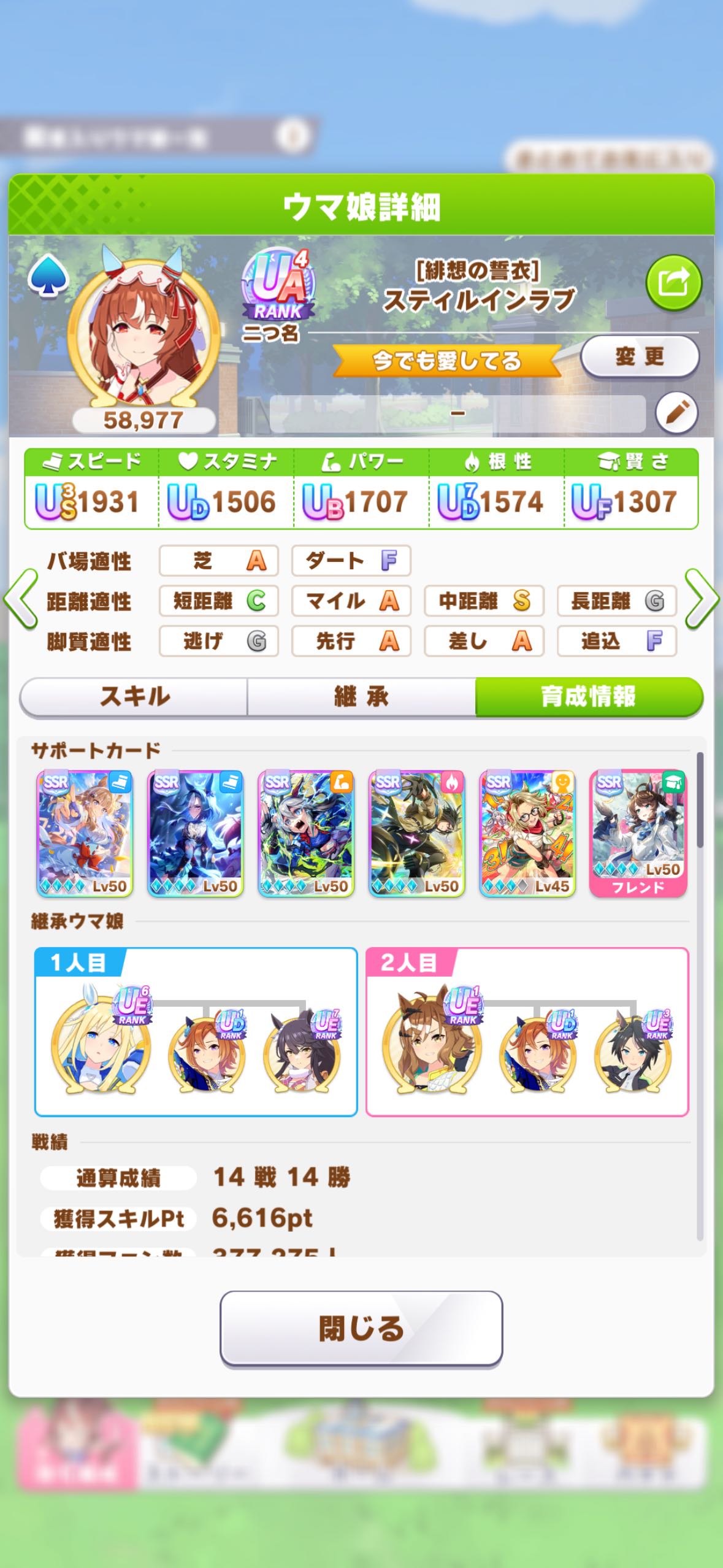Screen dimensions: 723x1568
Task: Edit the memo with the pencil icon
Action: point(676,413)
